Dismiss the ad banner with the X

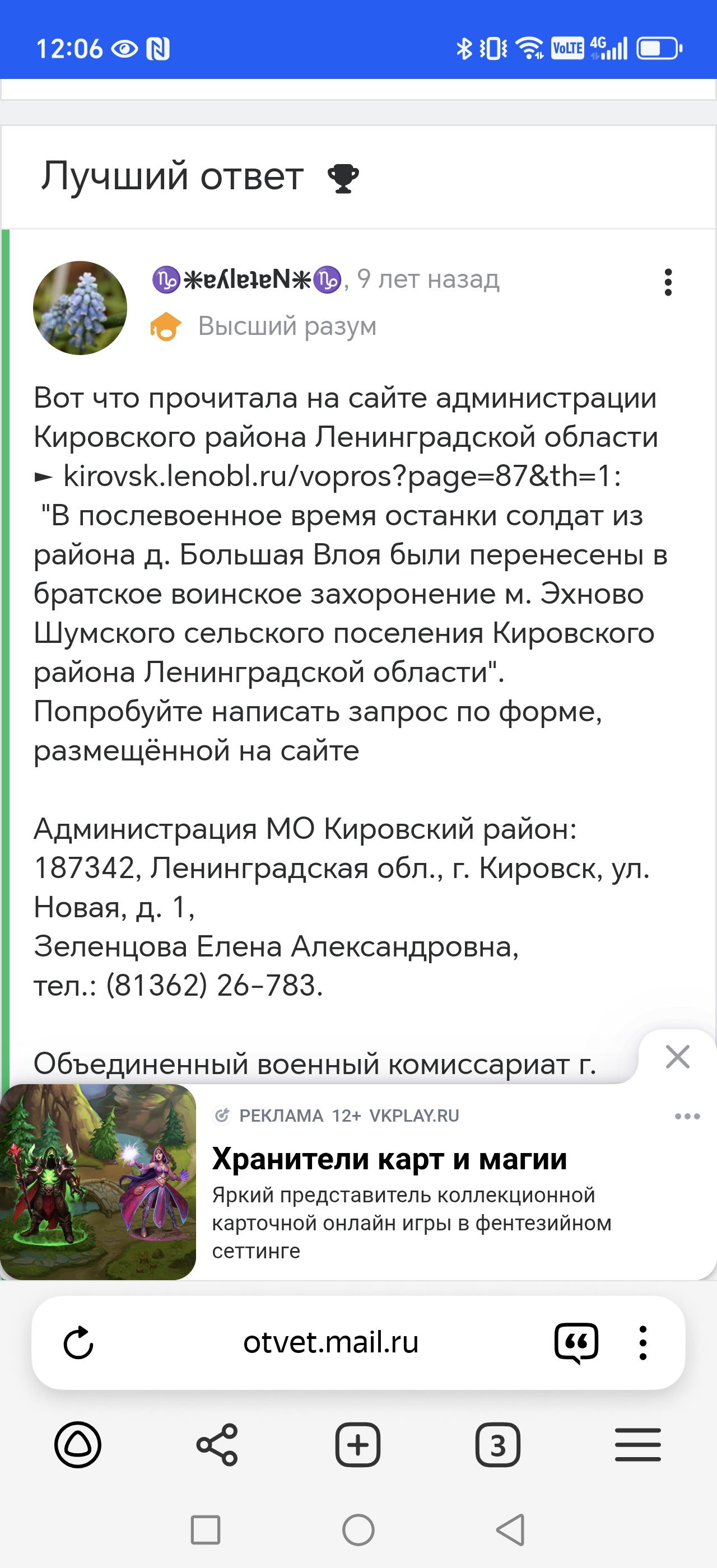pos(677,1057)
